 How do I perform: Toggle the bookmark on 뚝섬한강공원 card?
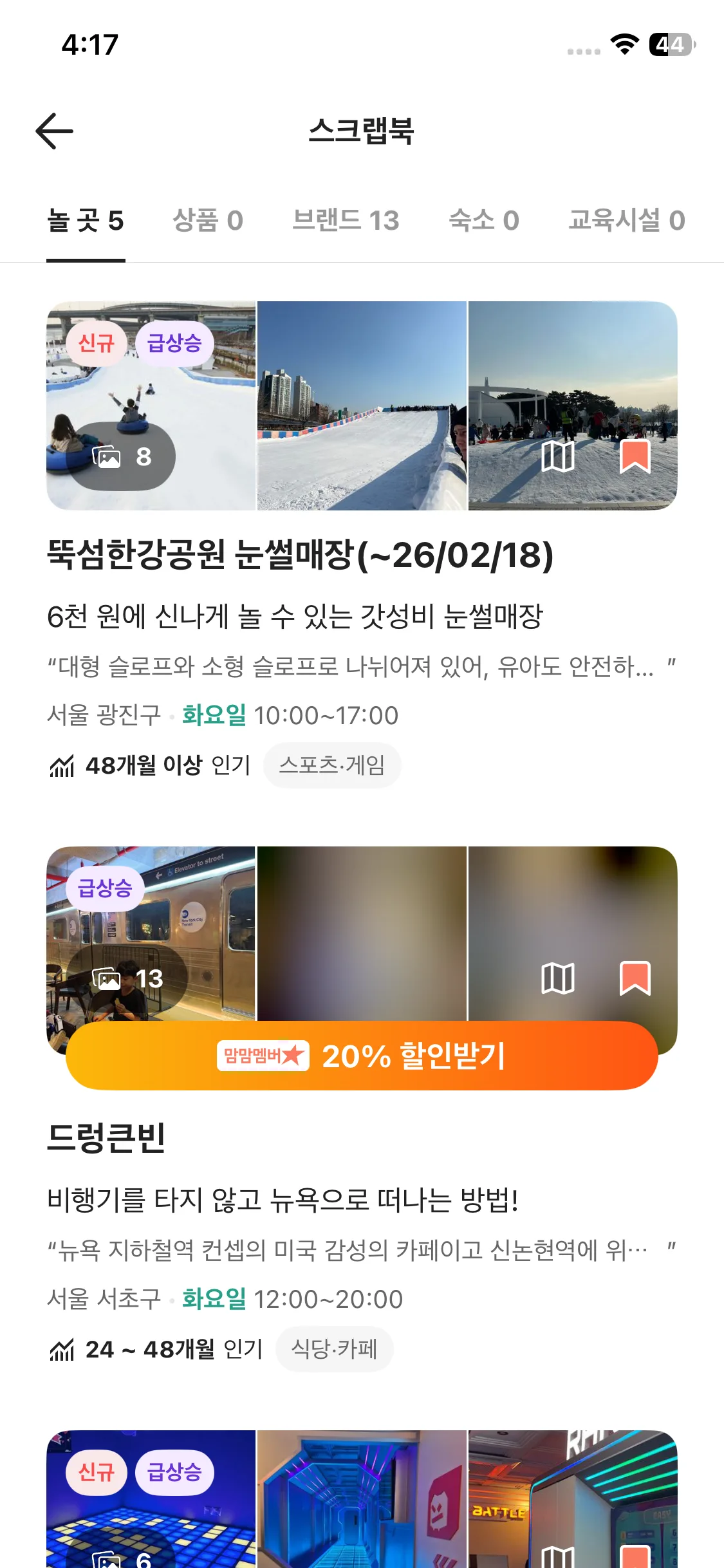click(x=634, y=456)
